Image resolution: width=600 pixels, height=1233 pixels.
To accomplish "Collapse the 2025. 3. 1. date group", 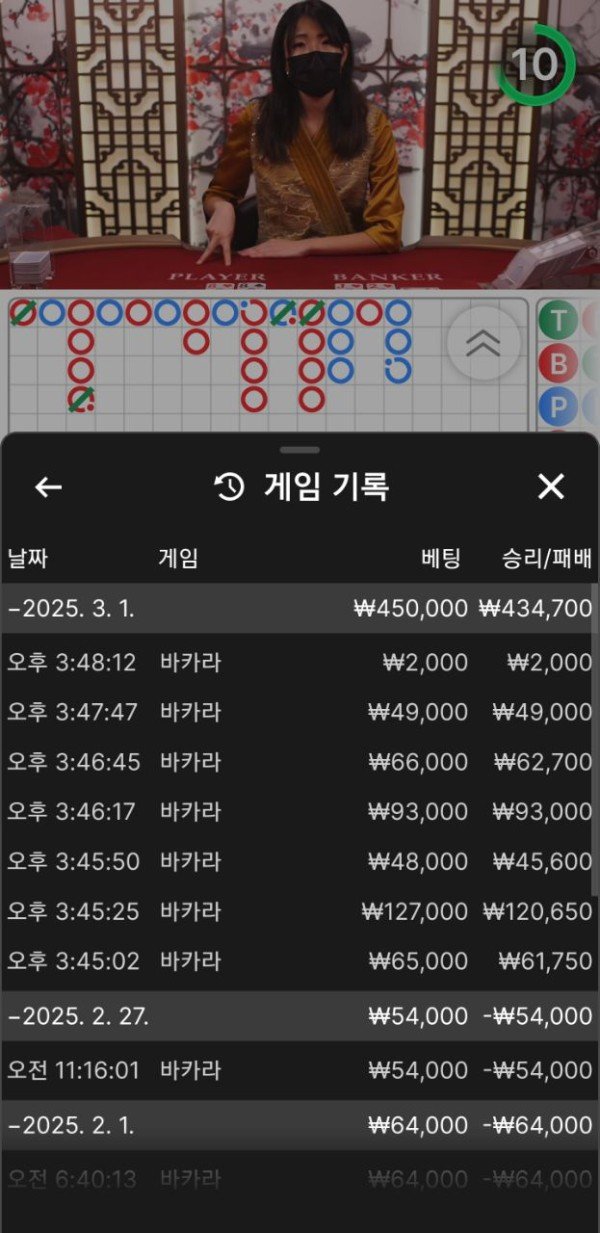I will [298, 609].
